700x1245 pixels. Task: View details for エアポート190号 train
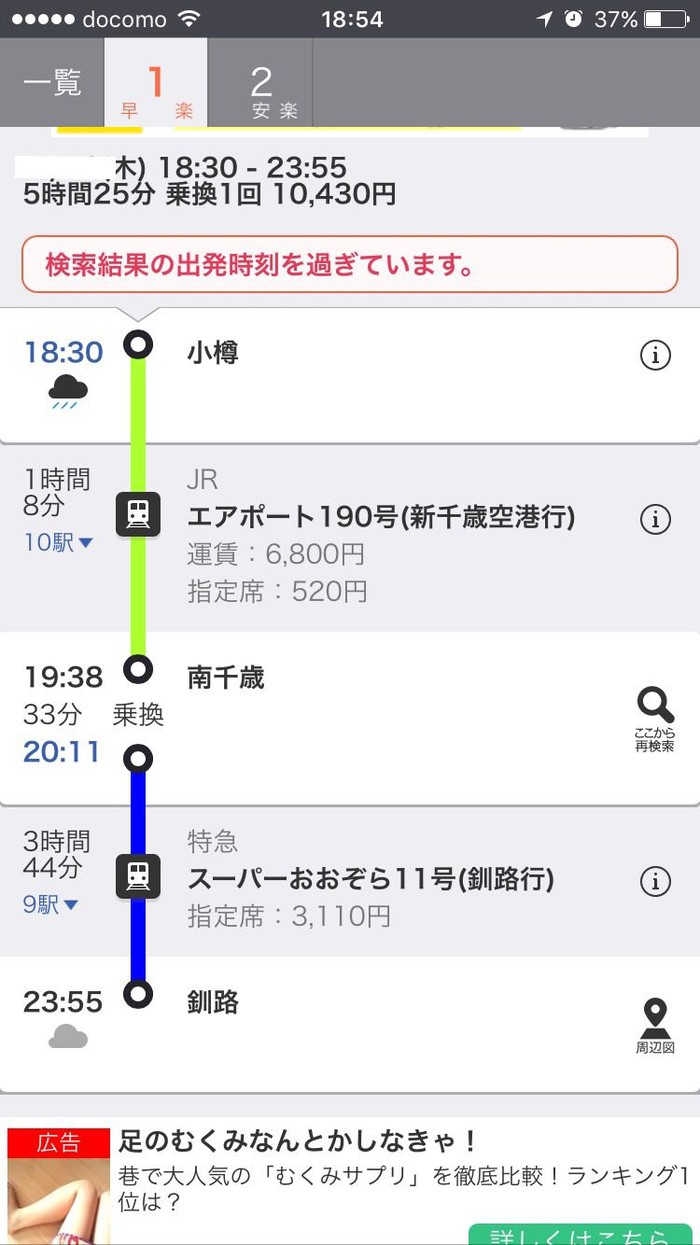pyautogui.click(x=655, y=518)
